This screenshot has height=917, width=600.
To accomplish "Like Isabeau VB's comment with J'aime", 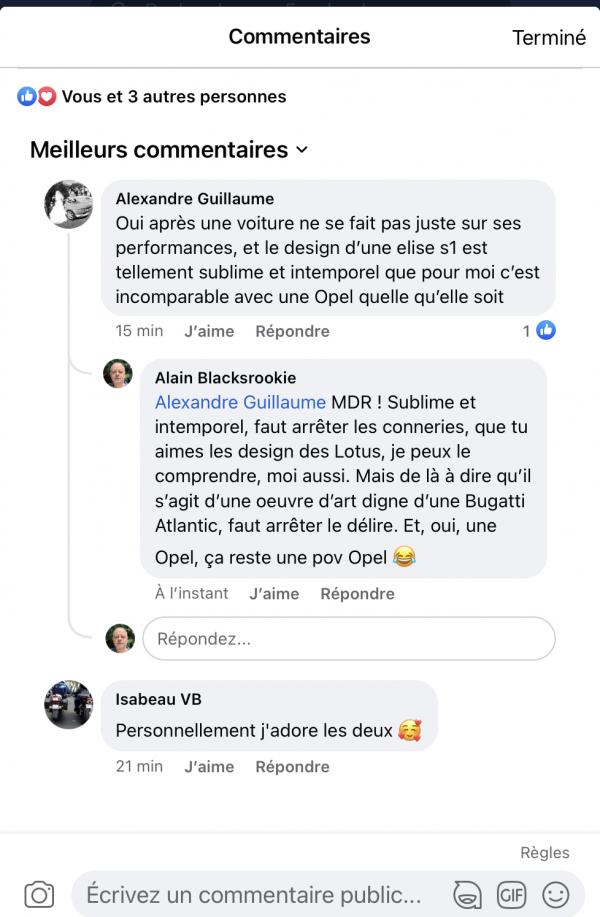I will 209,767.
